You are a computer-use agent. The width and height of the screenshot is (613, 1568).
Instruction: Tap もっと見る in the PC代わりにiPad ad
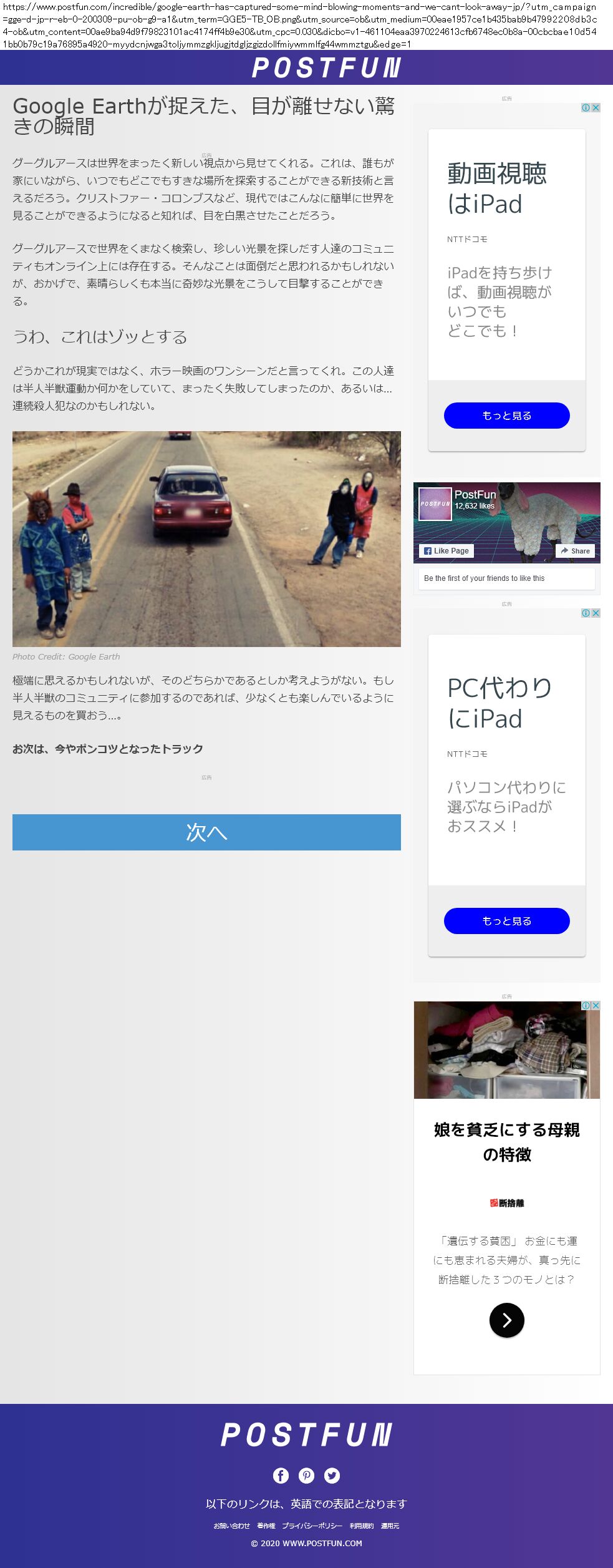[x=506, y=921]
